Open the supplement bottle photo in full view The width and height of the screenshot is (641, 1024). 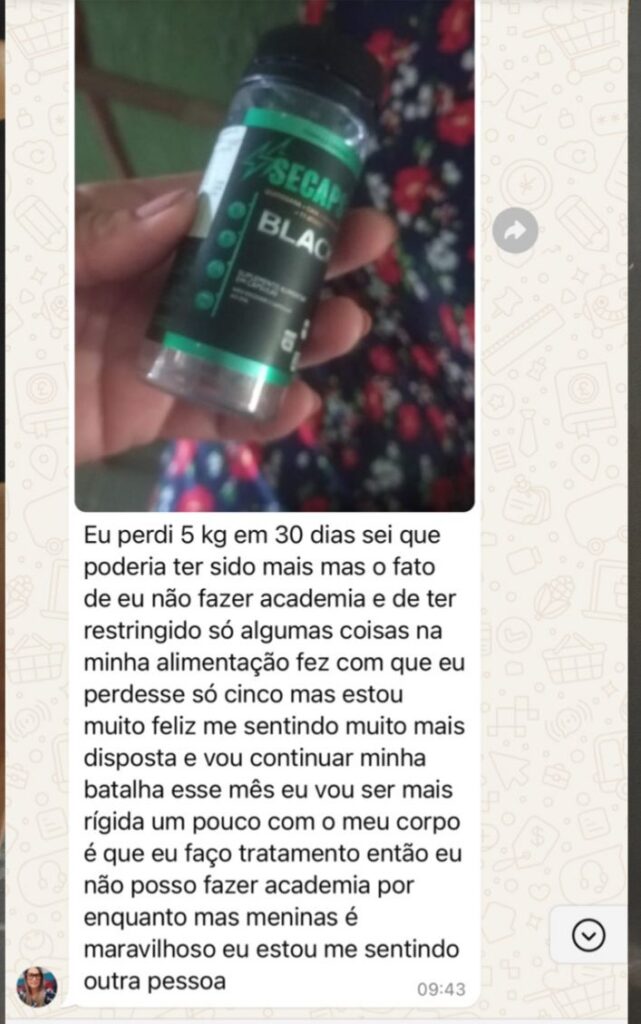click(x=274, y=255)
